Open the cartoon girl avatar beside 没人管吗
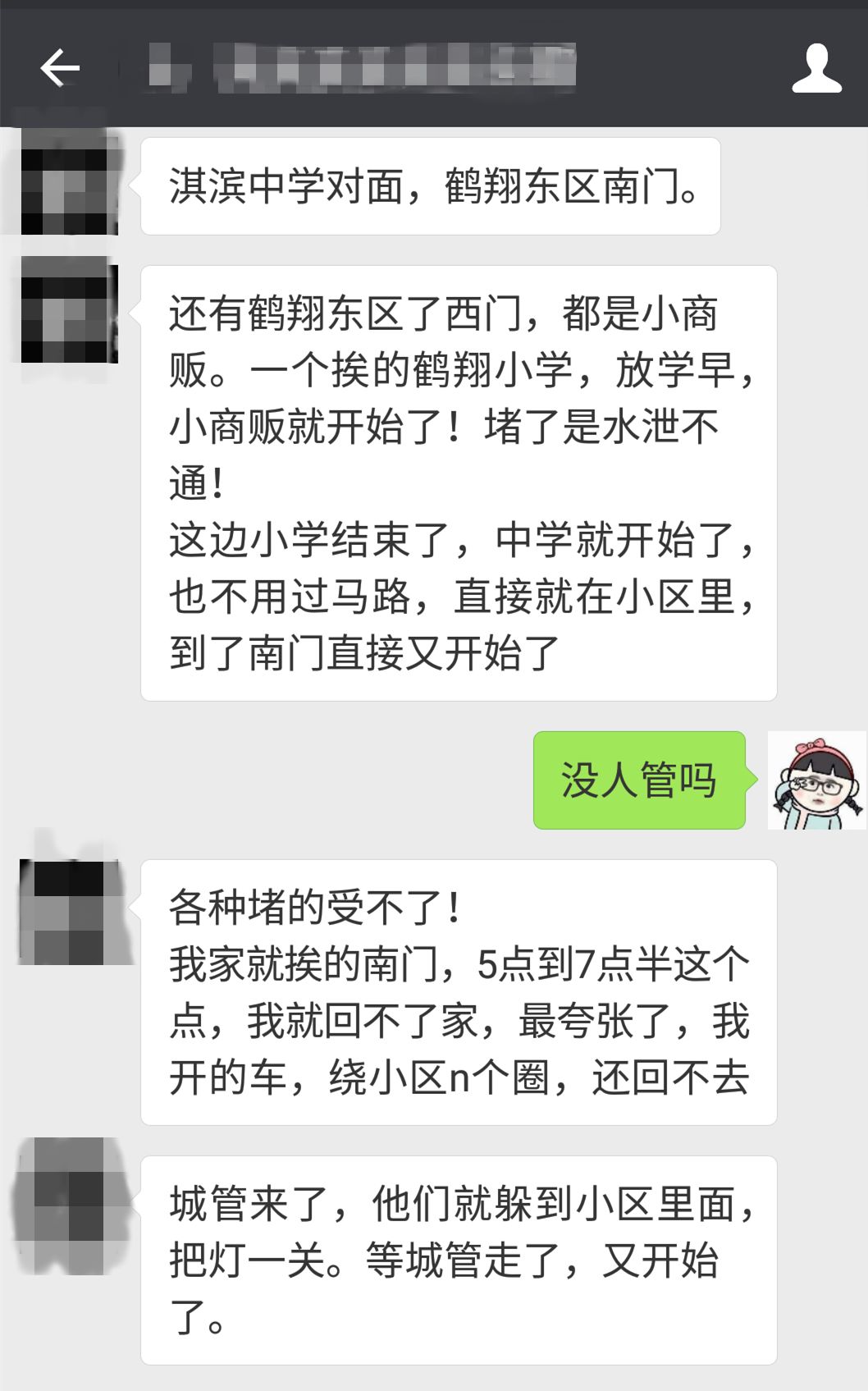The height and width of the screenshot is (1391, 868). 815,780
